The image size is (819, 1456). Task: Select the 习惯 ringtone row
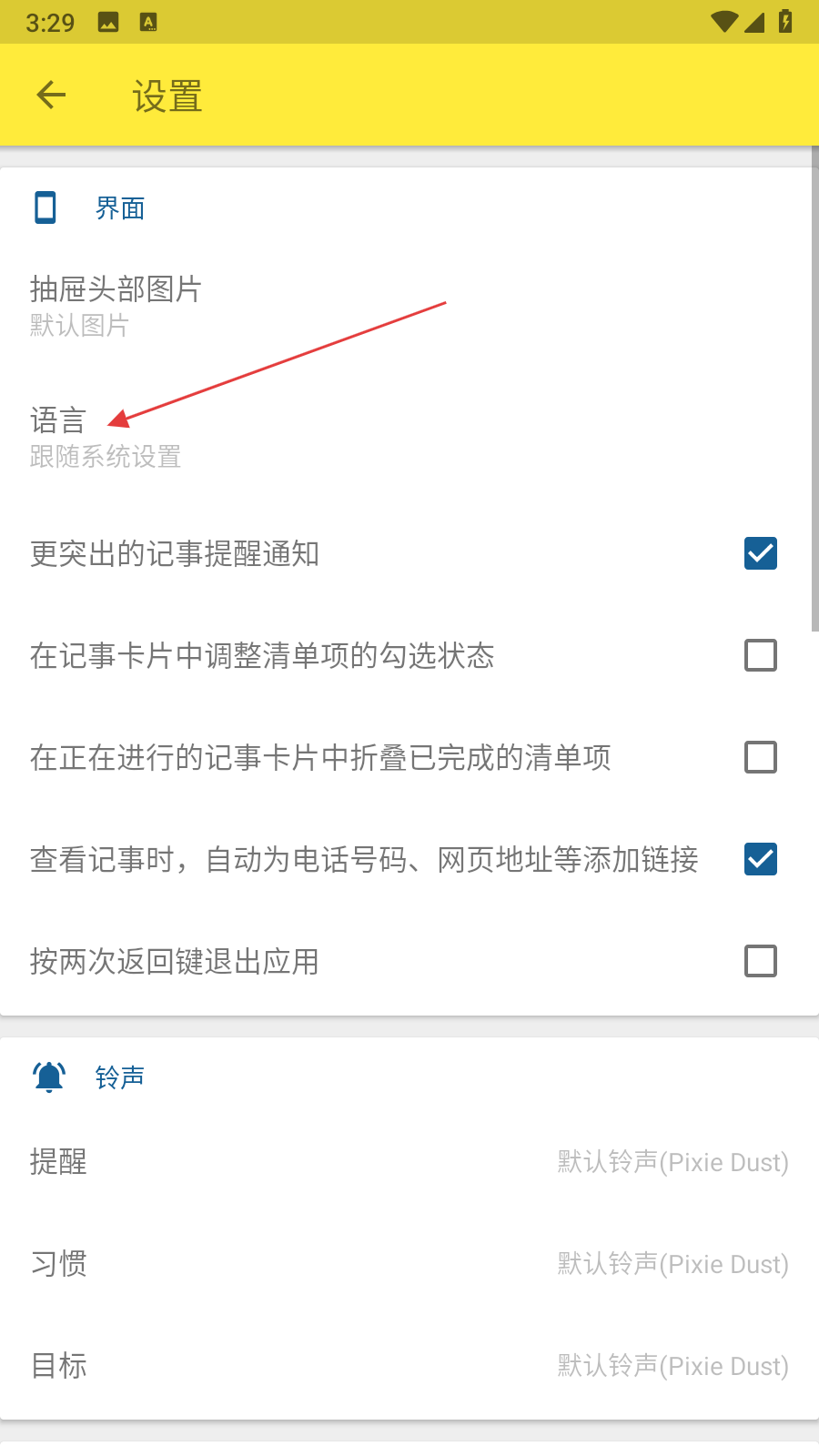tap(409, 1264)
